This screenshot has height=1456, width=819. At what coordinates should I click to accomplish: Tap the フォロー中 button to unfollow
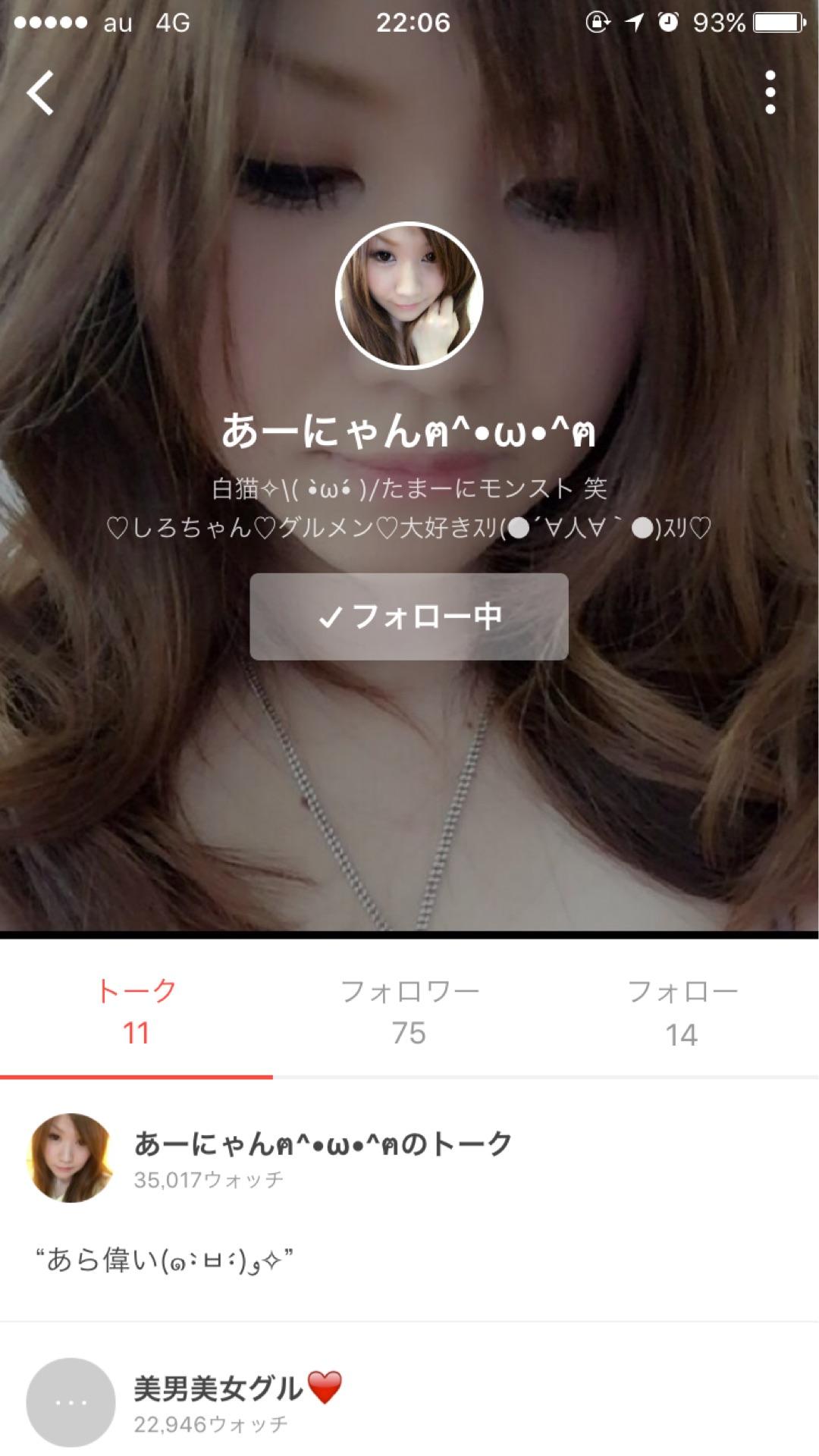[409, 617]
